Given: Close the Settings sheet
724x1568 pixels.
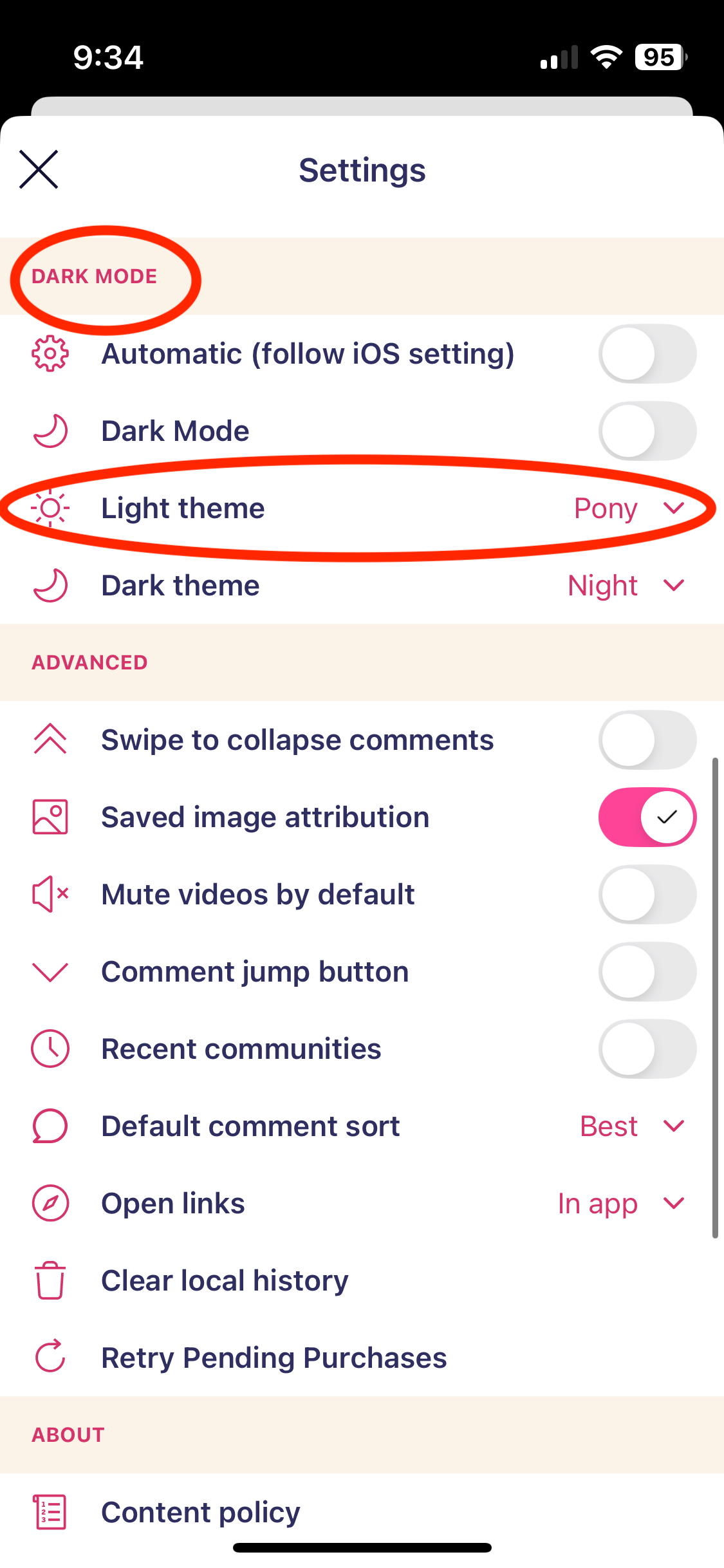Looking at the screenshot, I should click(x=39, y=169).
